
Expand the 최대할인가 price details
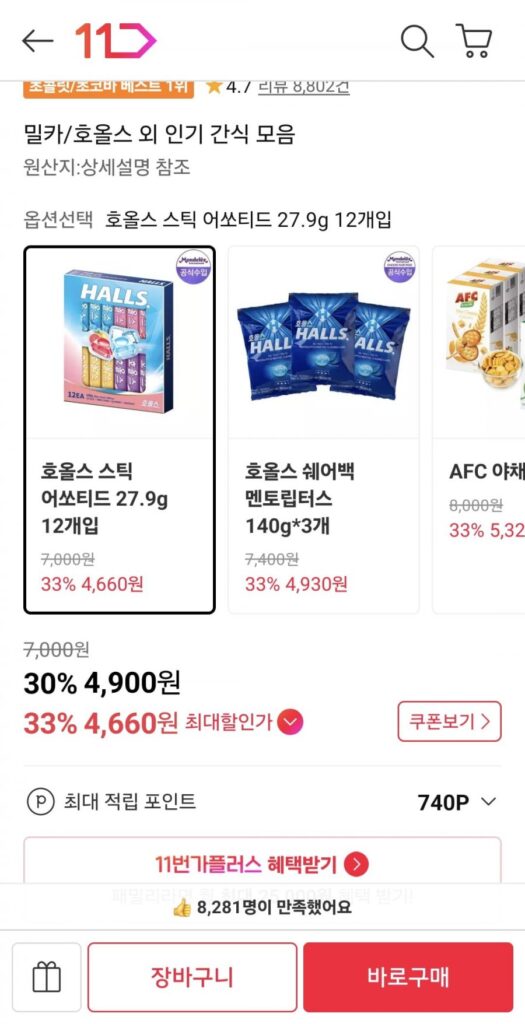[x=290, y=722]
